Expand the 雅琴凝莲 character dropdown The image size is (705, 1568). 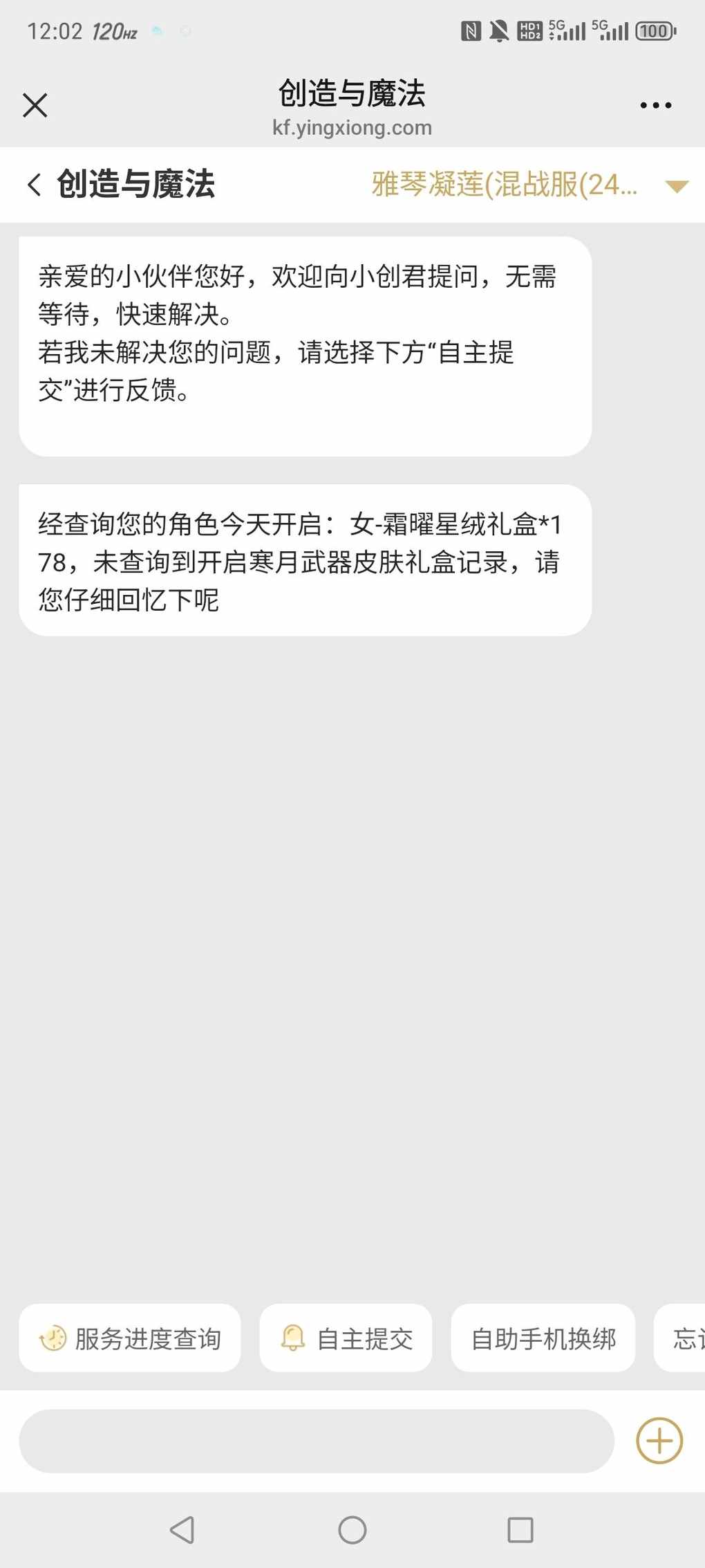[676, 185]
